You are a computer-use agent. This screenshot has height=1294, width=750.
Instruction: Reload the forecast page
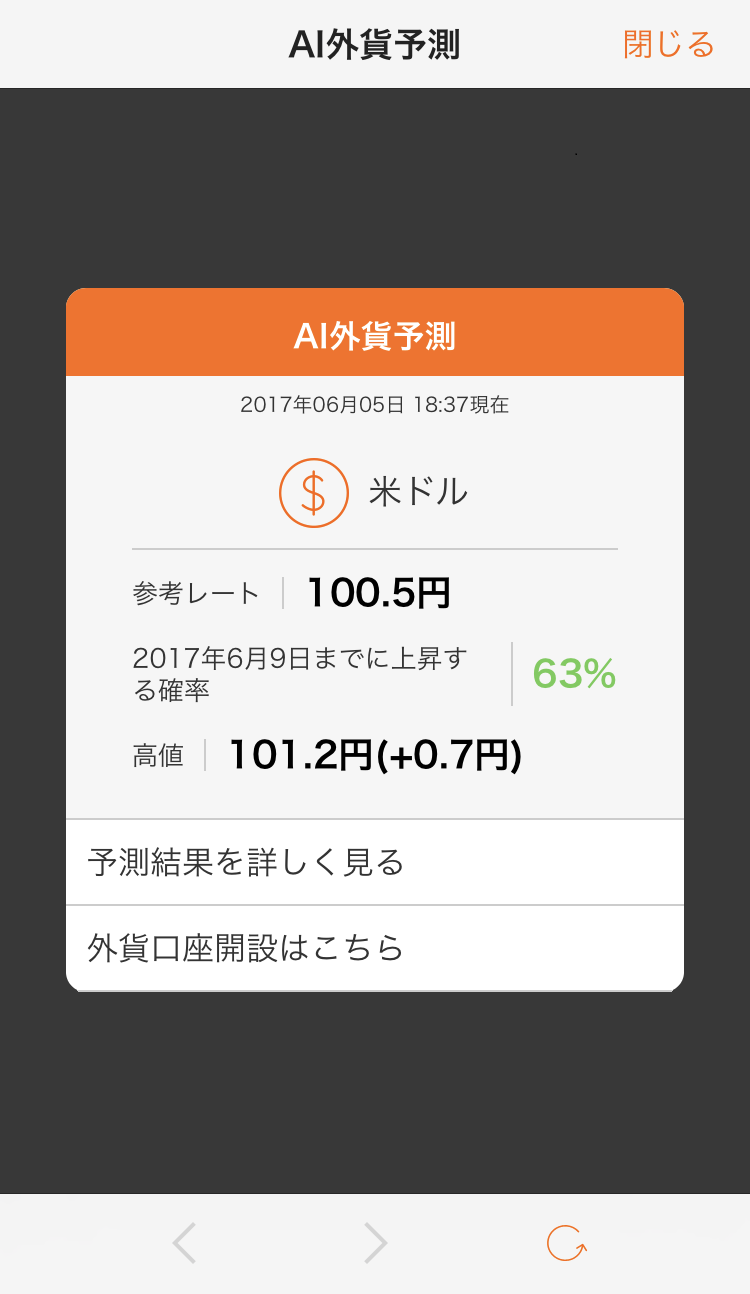pyautogui.click(x=566, y=1243)
